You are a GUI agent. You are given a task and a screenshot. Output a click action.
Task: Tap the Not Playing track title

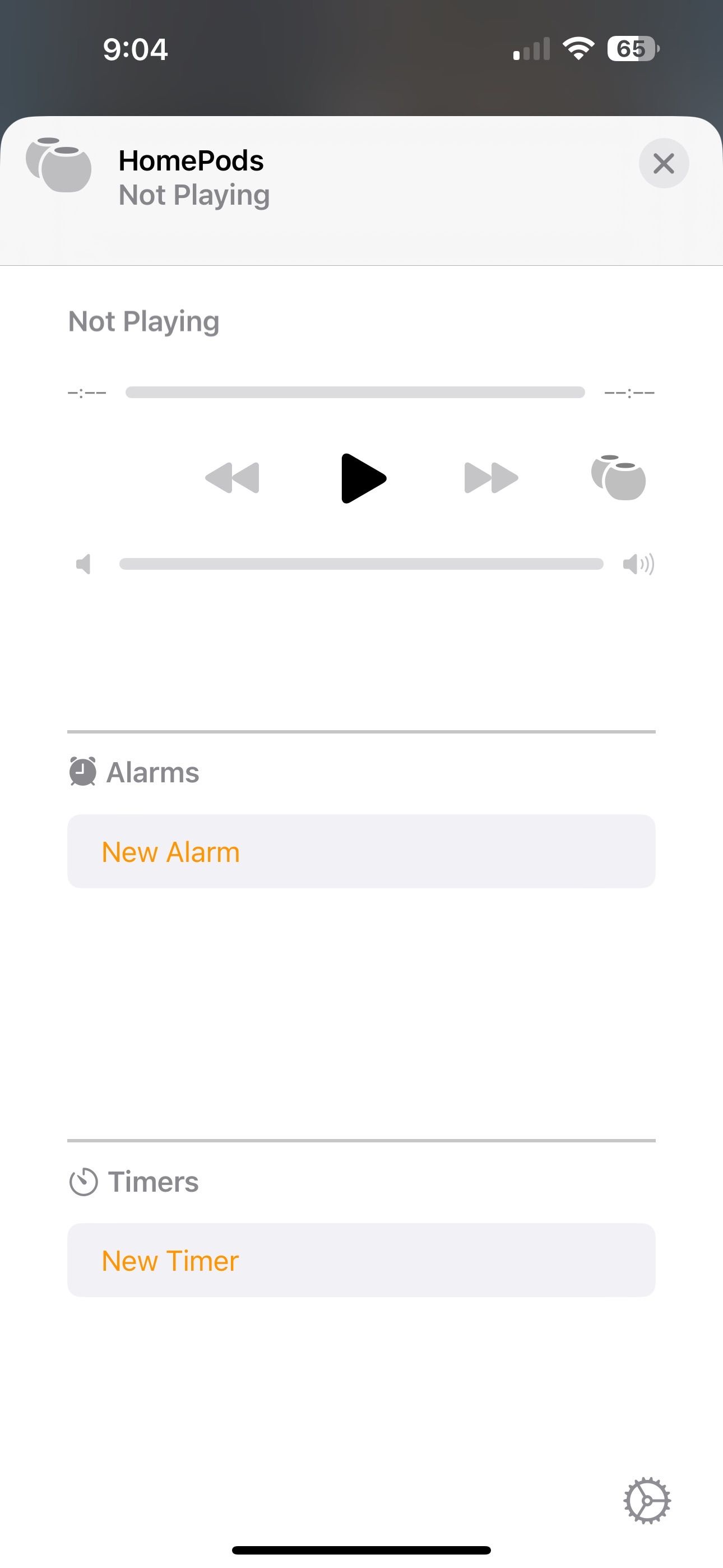point(143,321)
